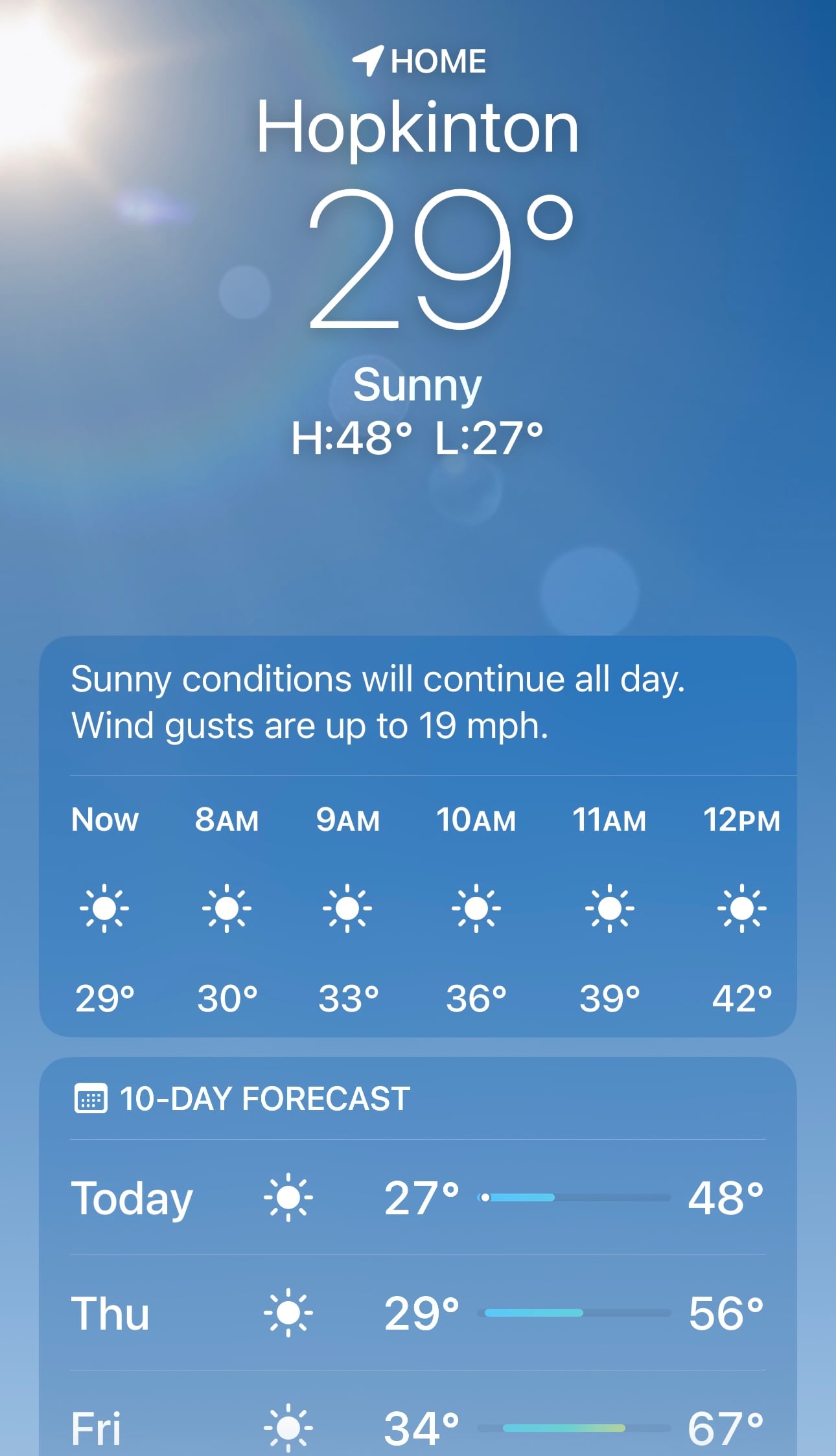Image resolution: width=836 pixels, height=1456 pixels.
Task: Tap the Hopkinton city name
Action: pyautogui.click(x=418, y=126)
